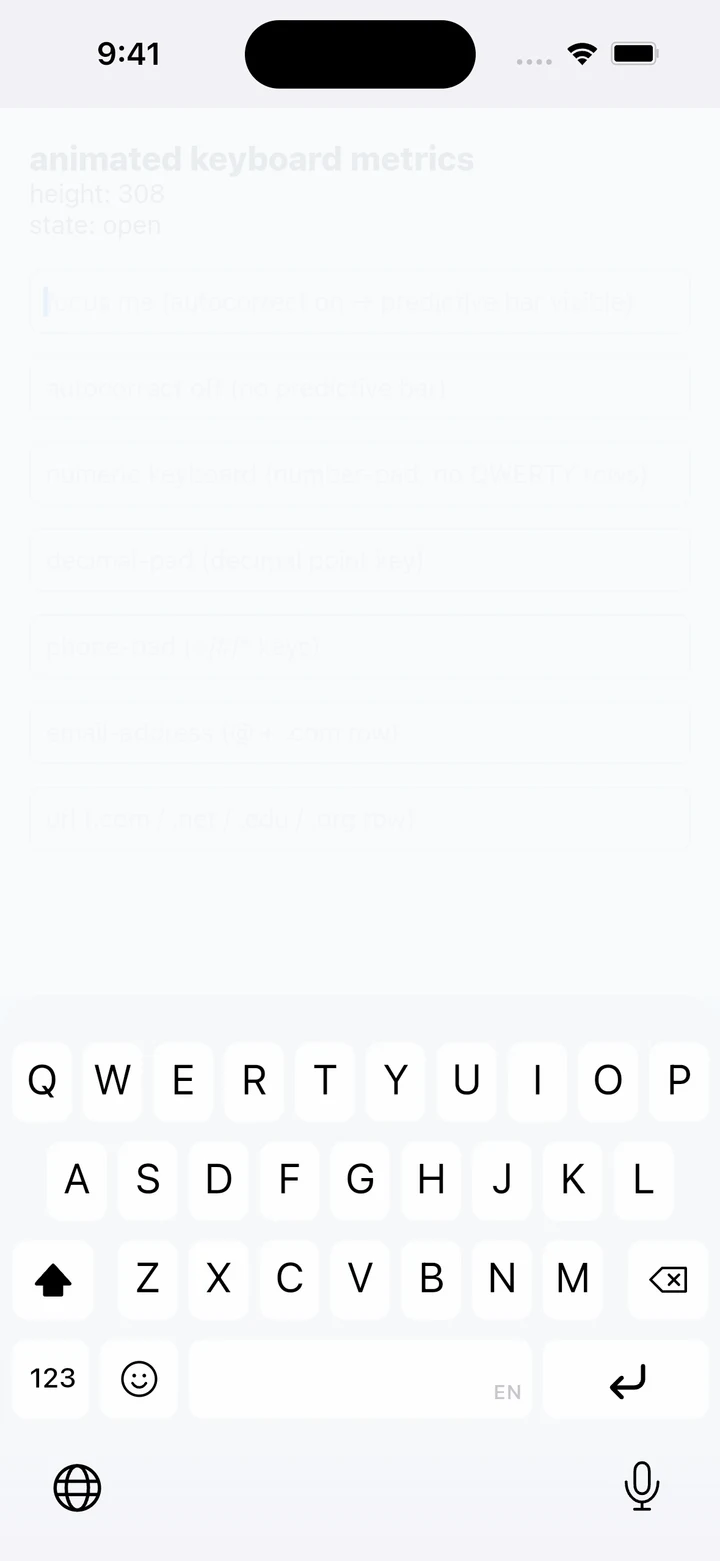Screen dimensions: 720x1561
Task: Toggle the shift key on the keyboard
Action: 53,1280
